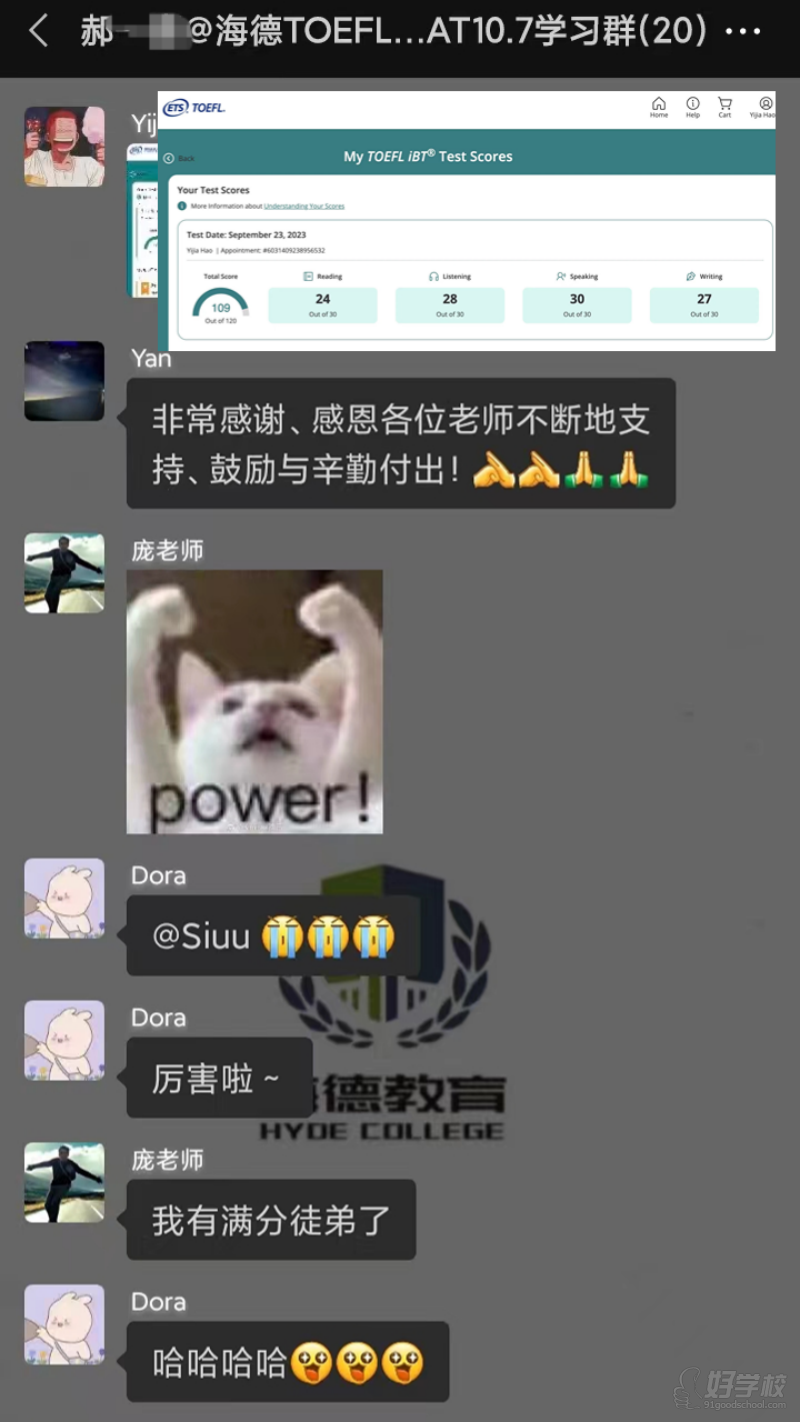Open the red-haired avatar of the top sender
This screenshot has width=800, height=1422.
tap(64, 146)
